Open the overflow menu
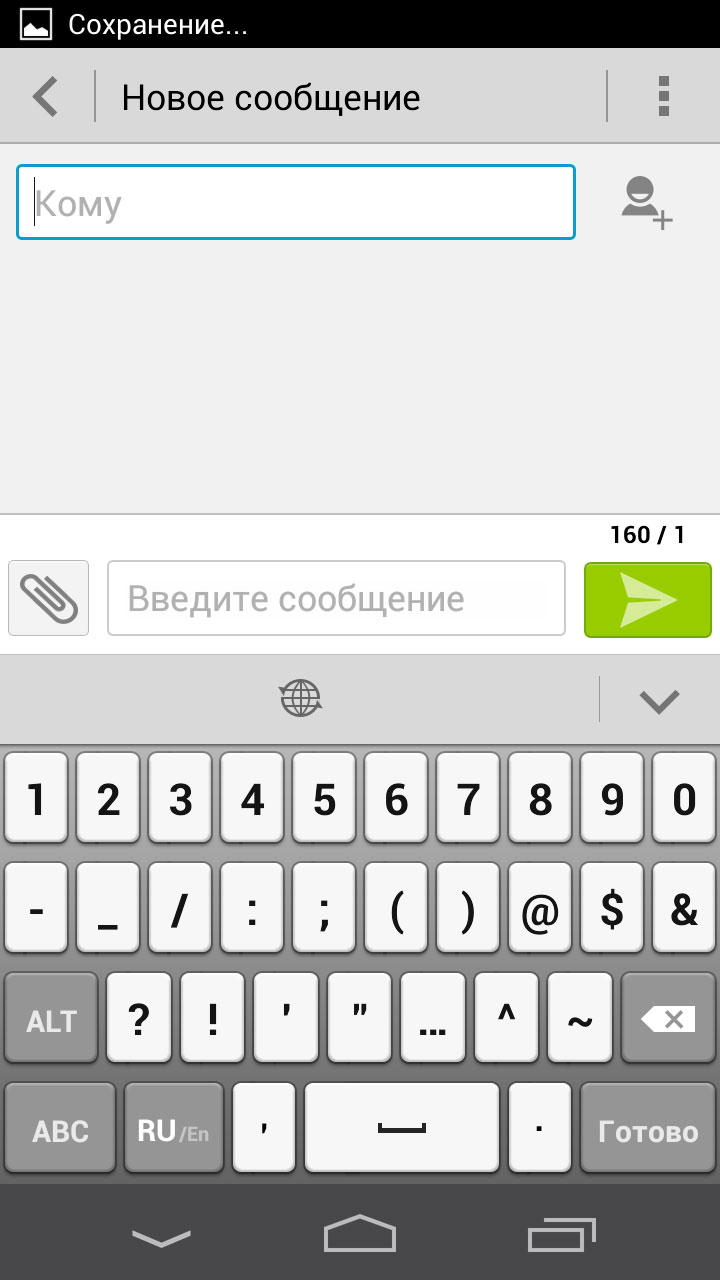 click(663, 97)
